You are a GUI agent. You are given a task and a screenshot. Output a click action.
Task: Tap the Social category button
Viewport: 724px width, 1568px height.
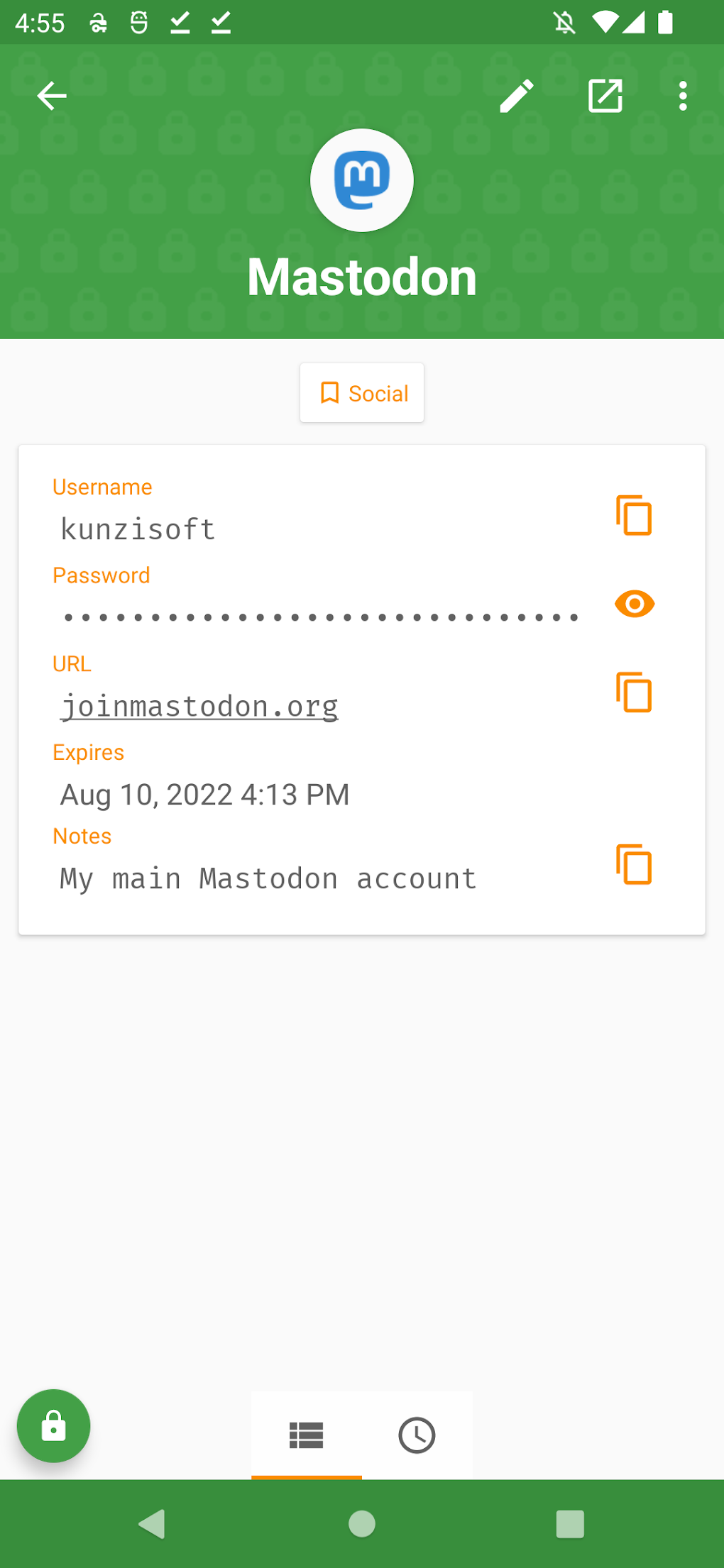tap(362, 392)
